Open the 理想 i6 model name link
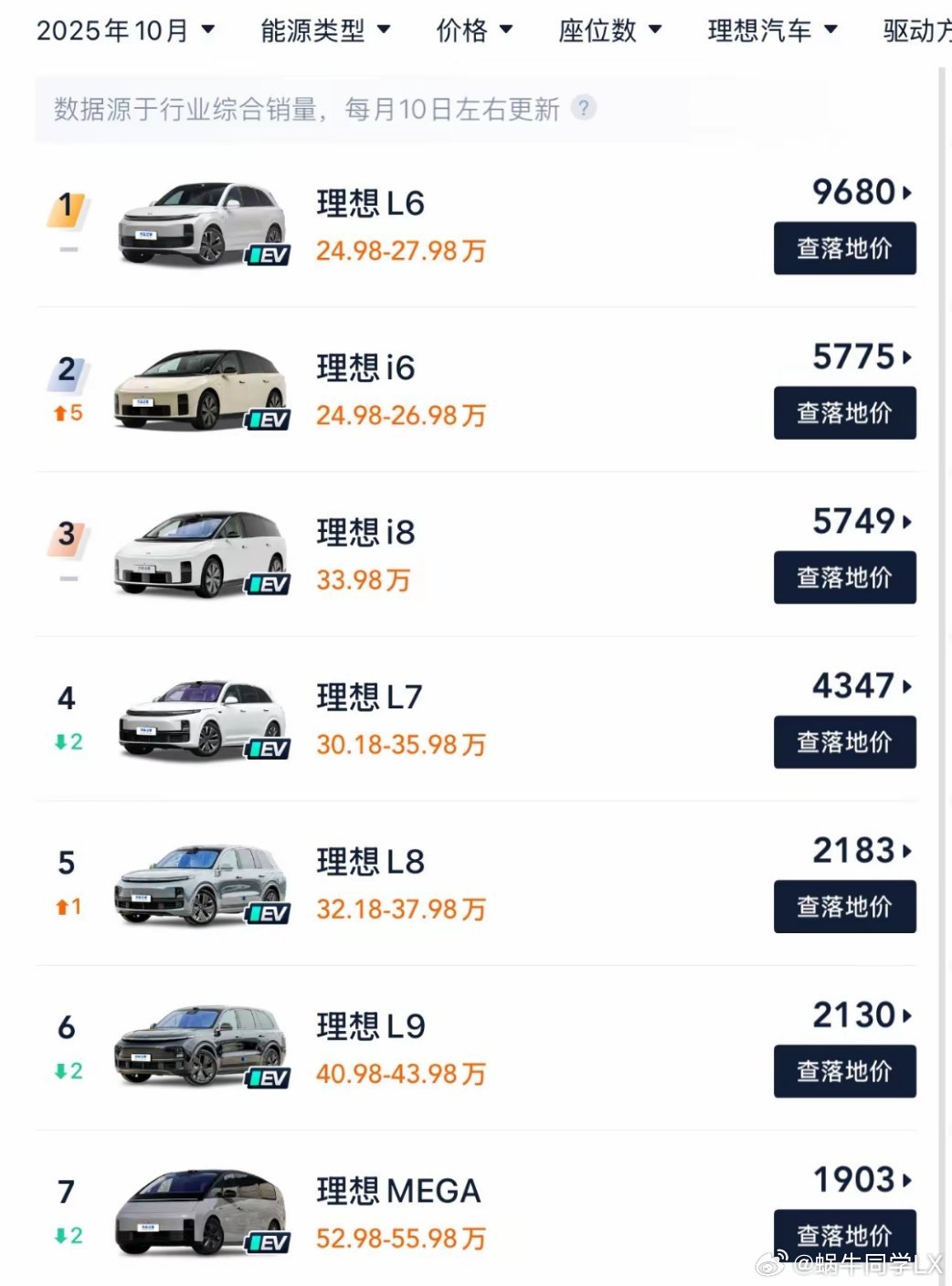The height and width of the screenshot is (1286, 952). coord(365,368)
